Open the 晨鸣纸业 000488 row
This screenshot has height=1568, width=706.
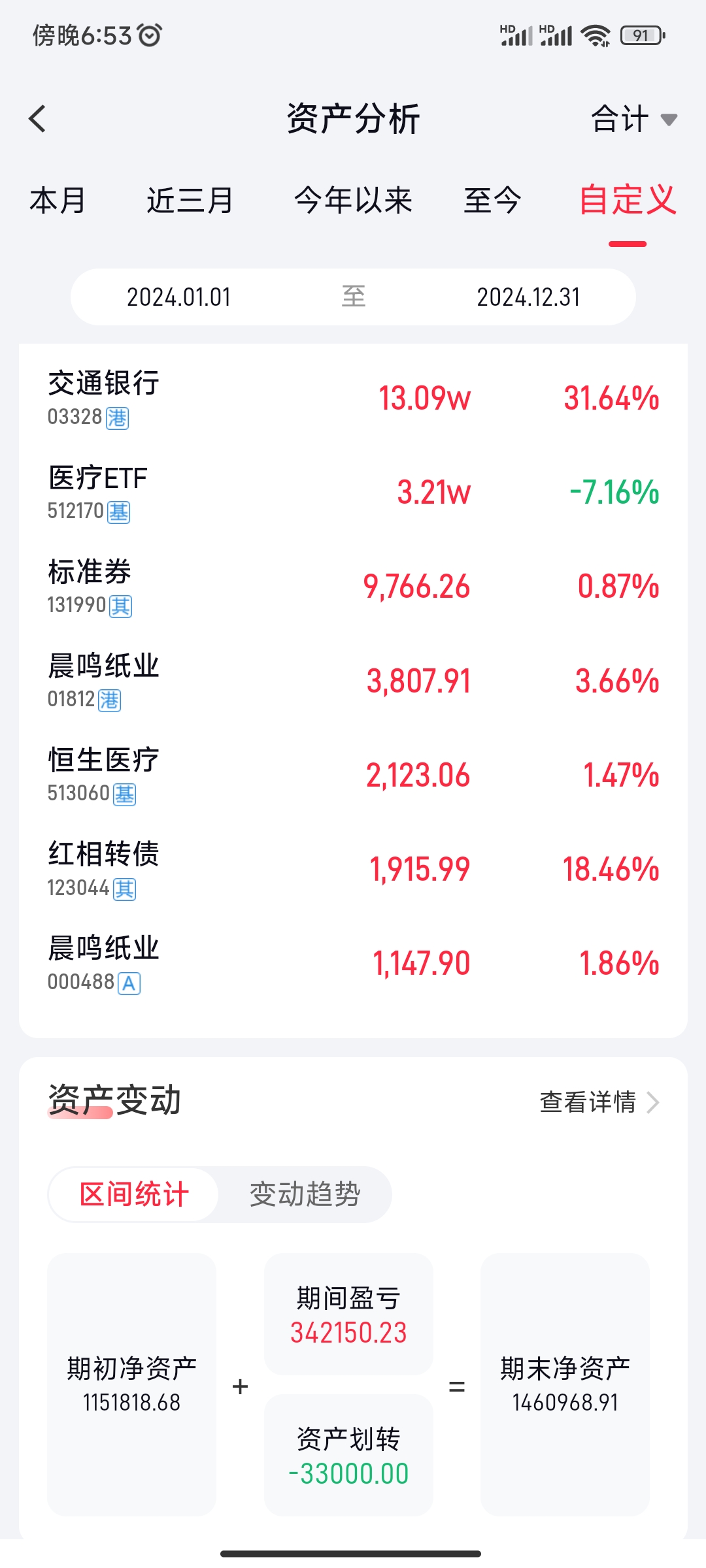coord(353,963)
